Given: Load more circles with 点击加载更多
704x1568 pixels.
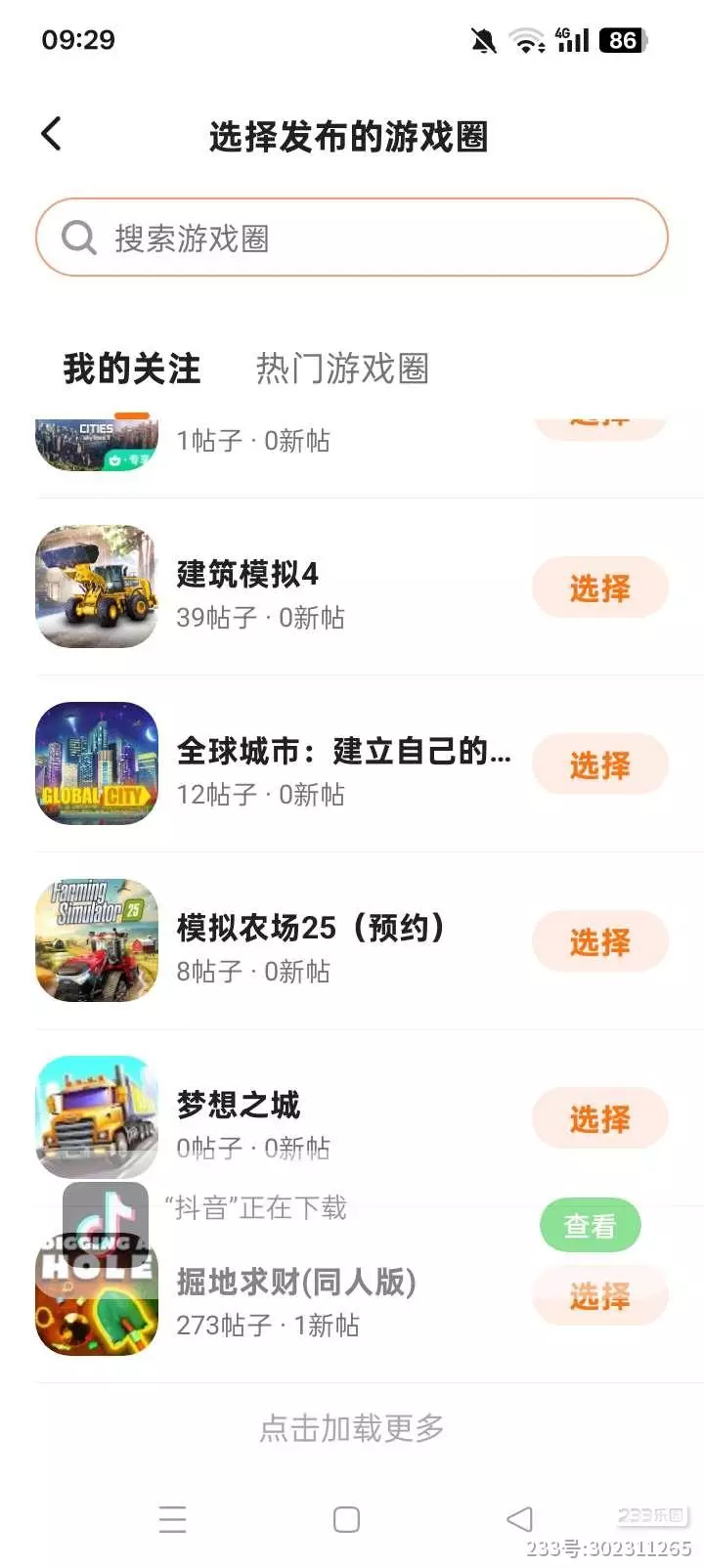Looking at the screenshot, I should click(x=352, y=1428).
